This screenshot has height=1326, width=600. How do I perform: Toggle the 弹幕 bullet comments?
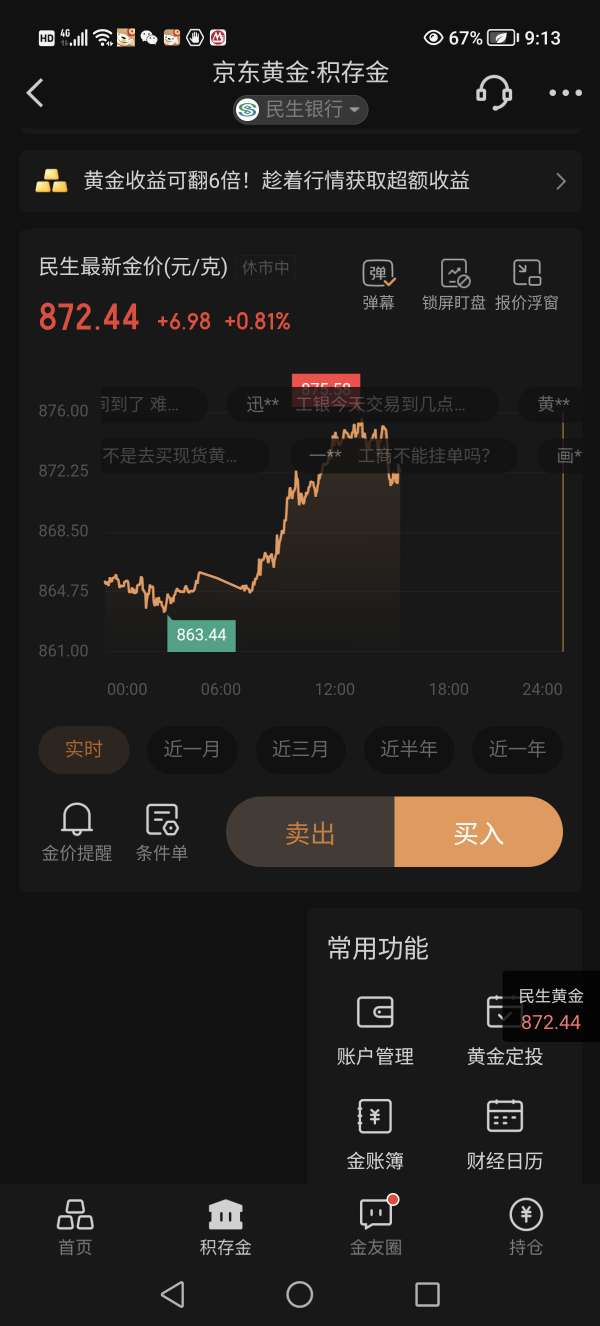click(x=378, y=284)
